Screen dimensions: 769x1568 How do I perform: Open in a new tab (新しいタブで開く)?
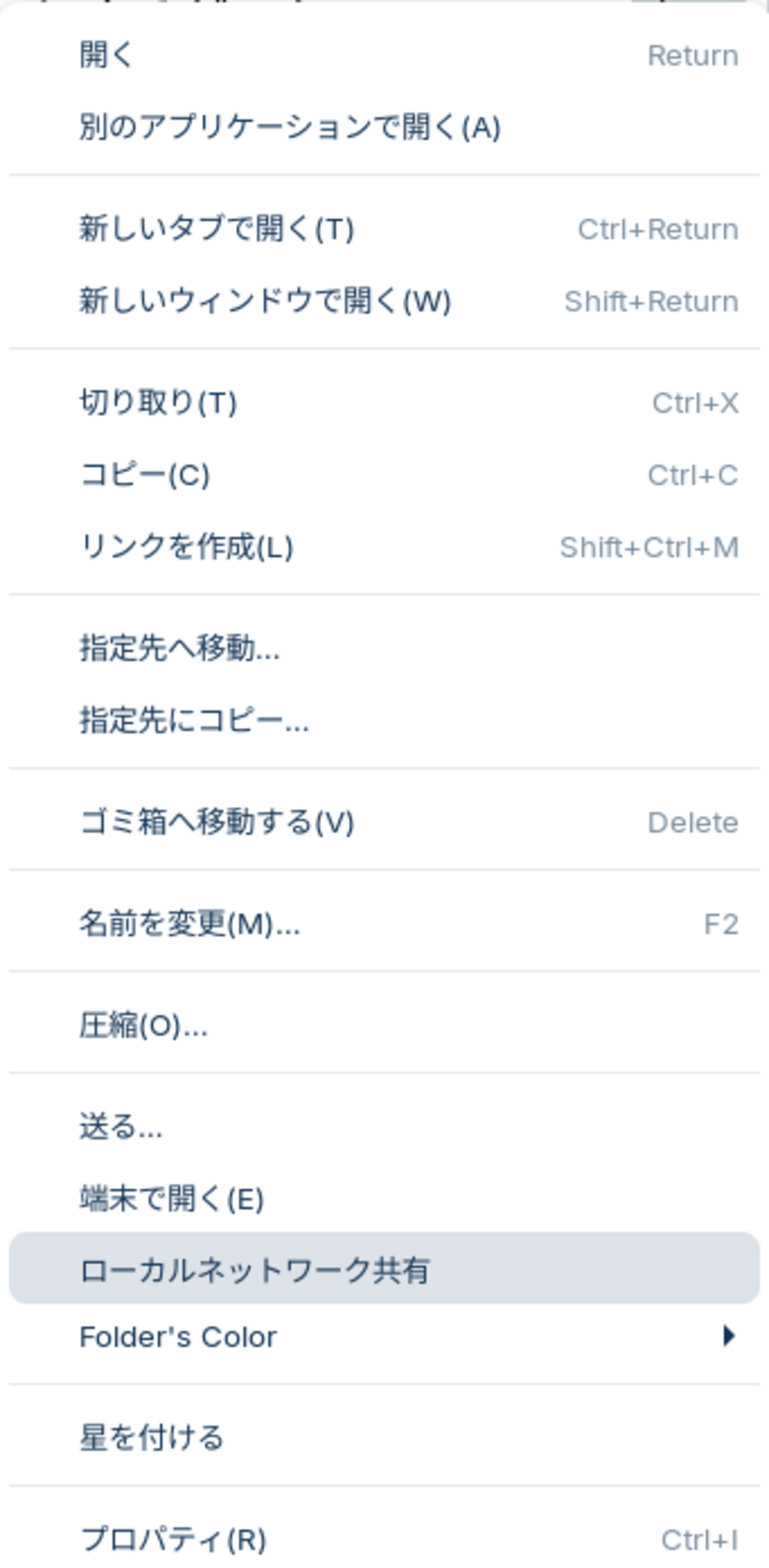click(x=217, y=230)
